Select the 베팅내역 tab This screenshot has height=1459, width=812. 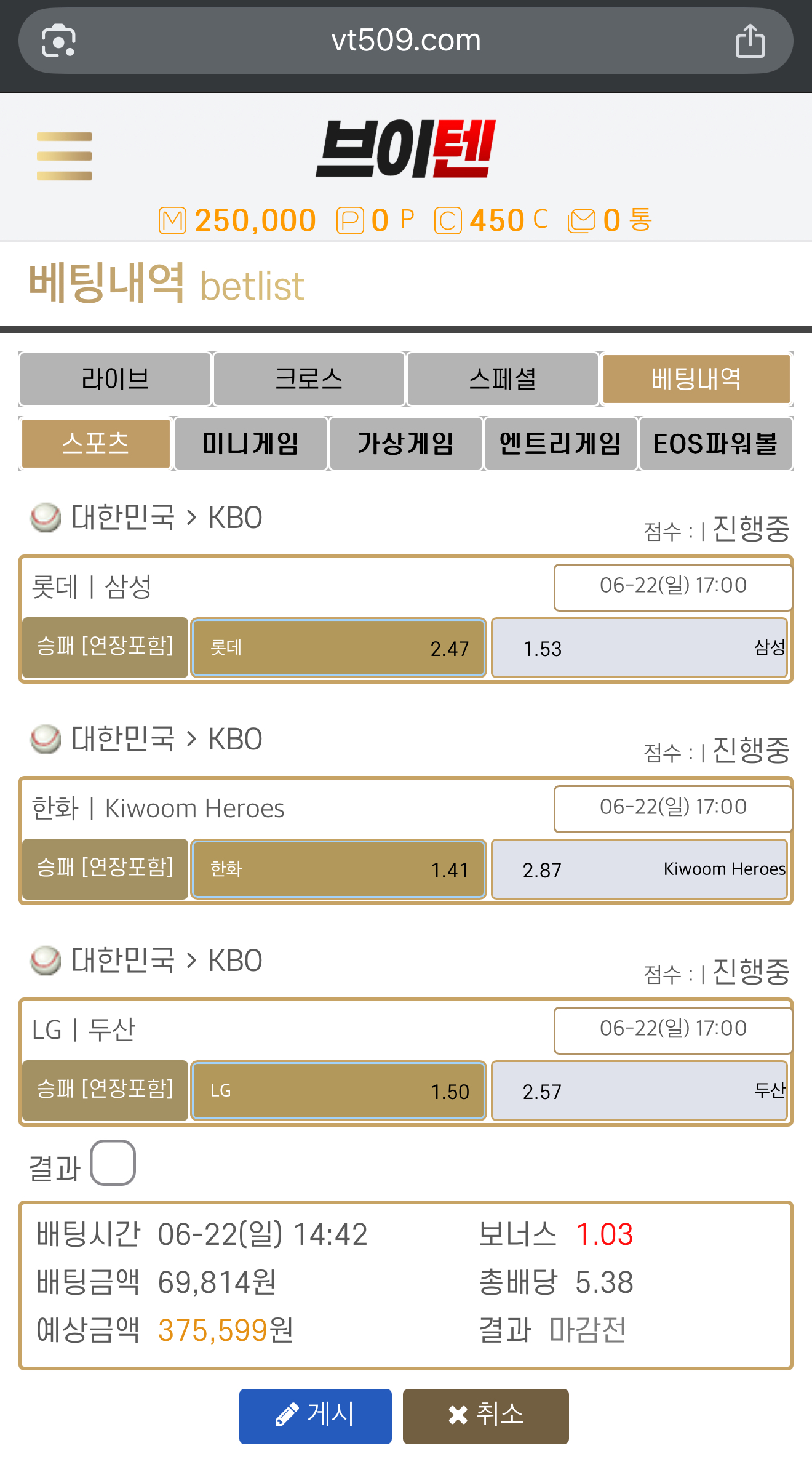click(x=696, y=379)
